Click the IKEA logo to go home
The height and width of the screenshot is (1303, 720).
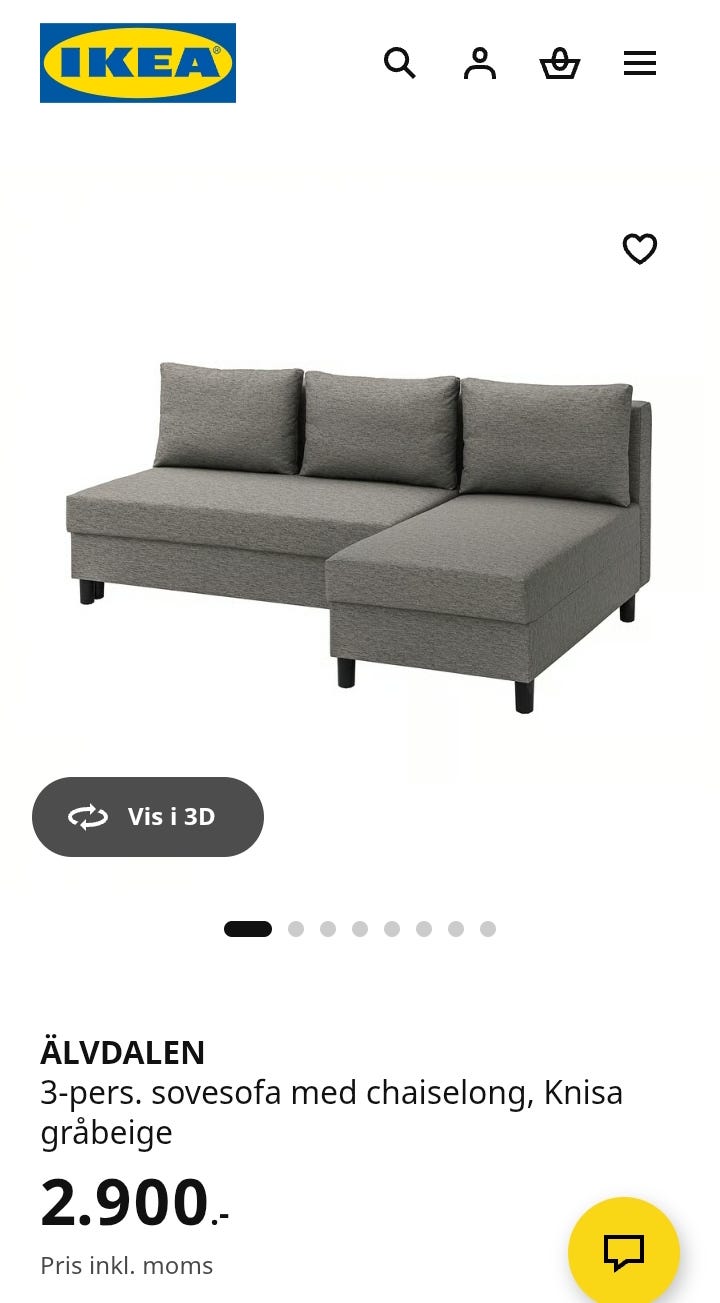[x=136, y=62]
